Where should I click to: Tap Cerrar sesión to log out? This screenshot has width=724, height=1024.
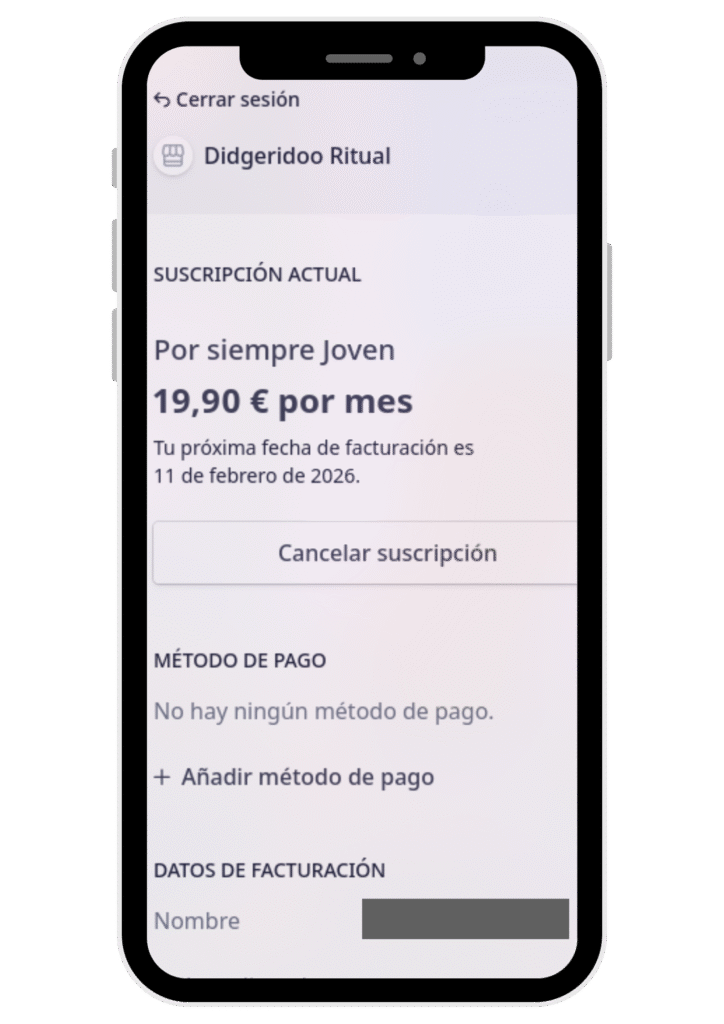coord(227,100)
